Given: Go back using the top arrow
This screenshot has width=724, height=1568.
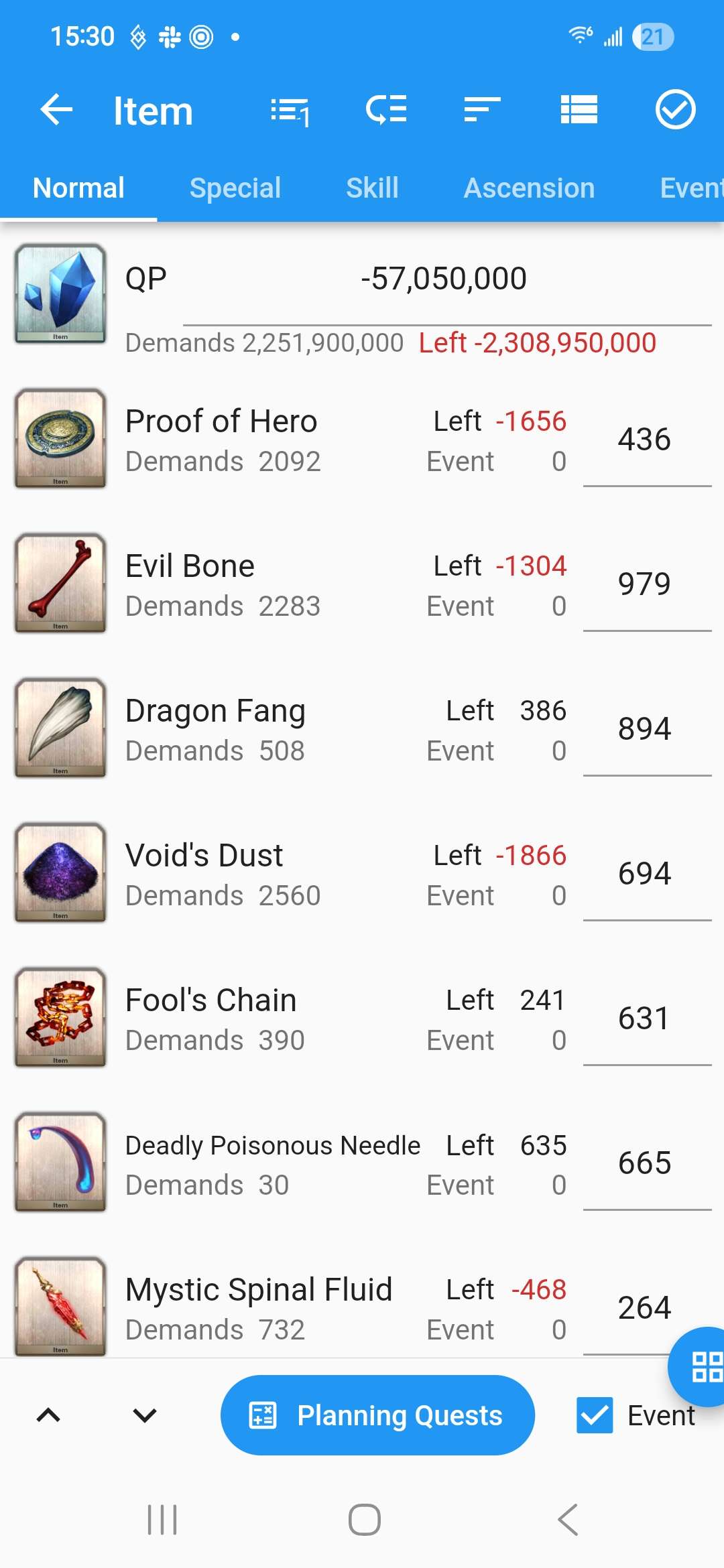Looking at the screenshot, I should [57, 110].
